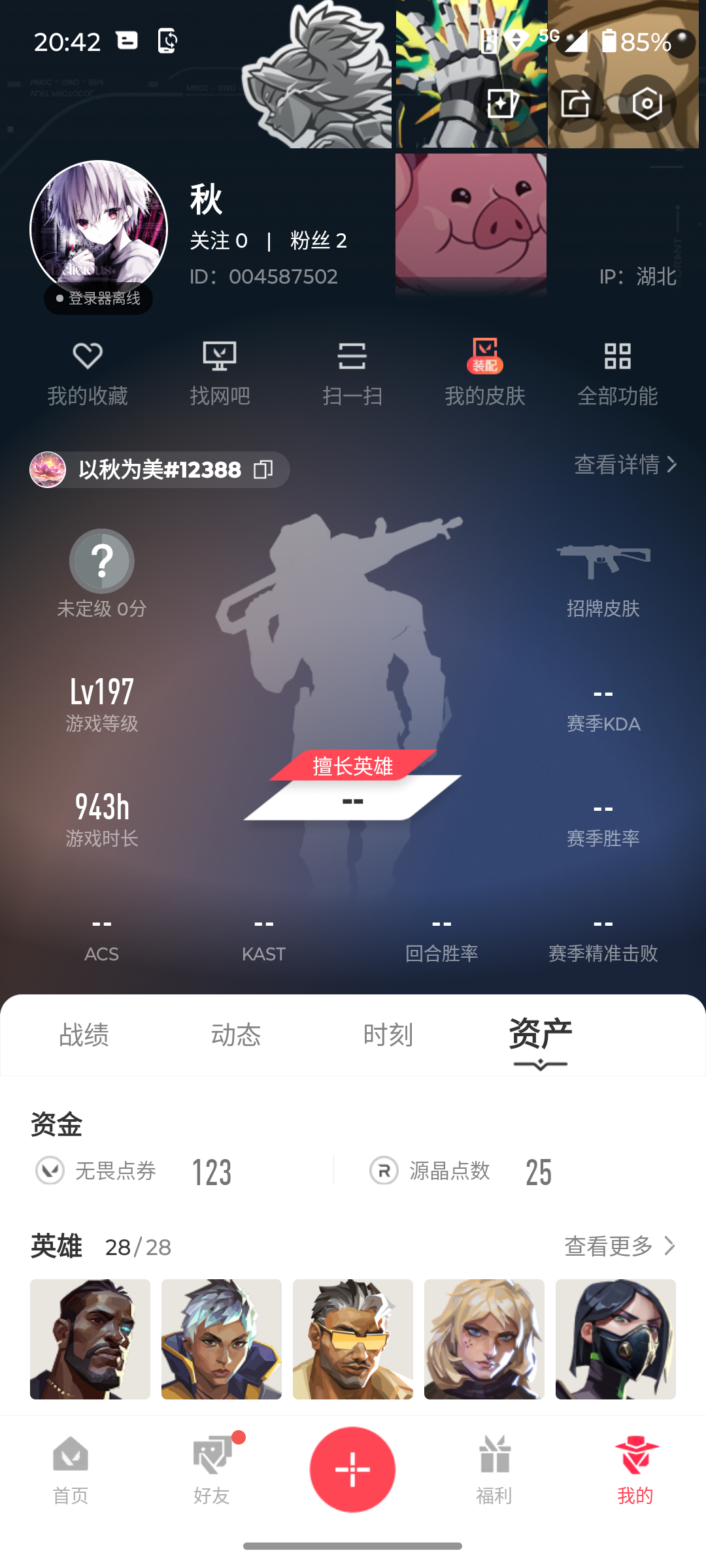Go to the 首页 home tab
Image resolution: width=706 pixels, height=1568 pixels.
(71, 1470)
